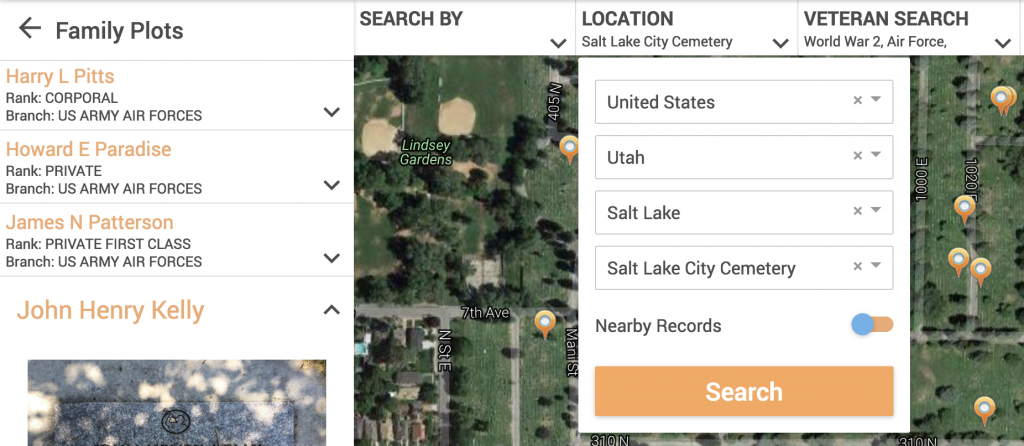The image size is (1024, 446).
Task: View John Henry Kelly headstone photo
Action: point(175,403)
